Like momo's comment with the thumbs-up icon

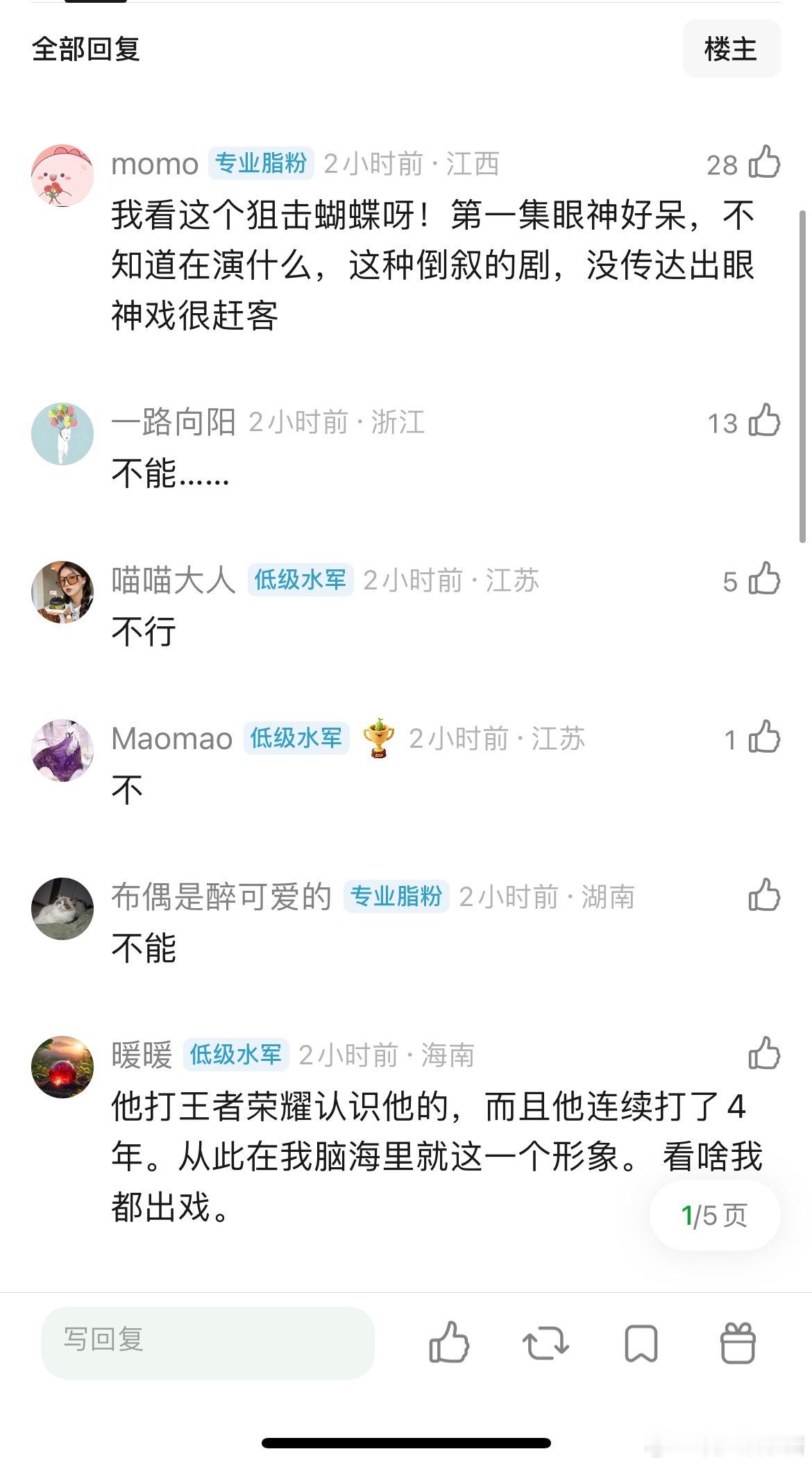click(x=764, y=162)
